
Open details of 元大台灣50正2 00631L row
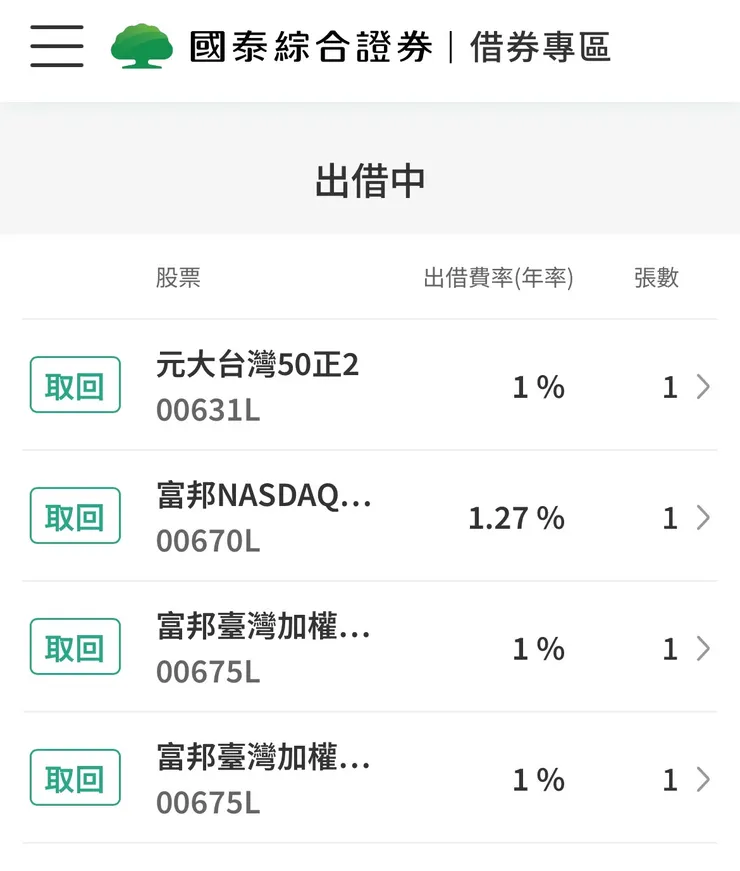(x=703, y=386)
